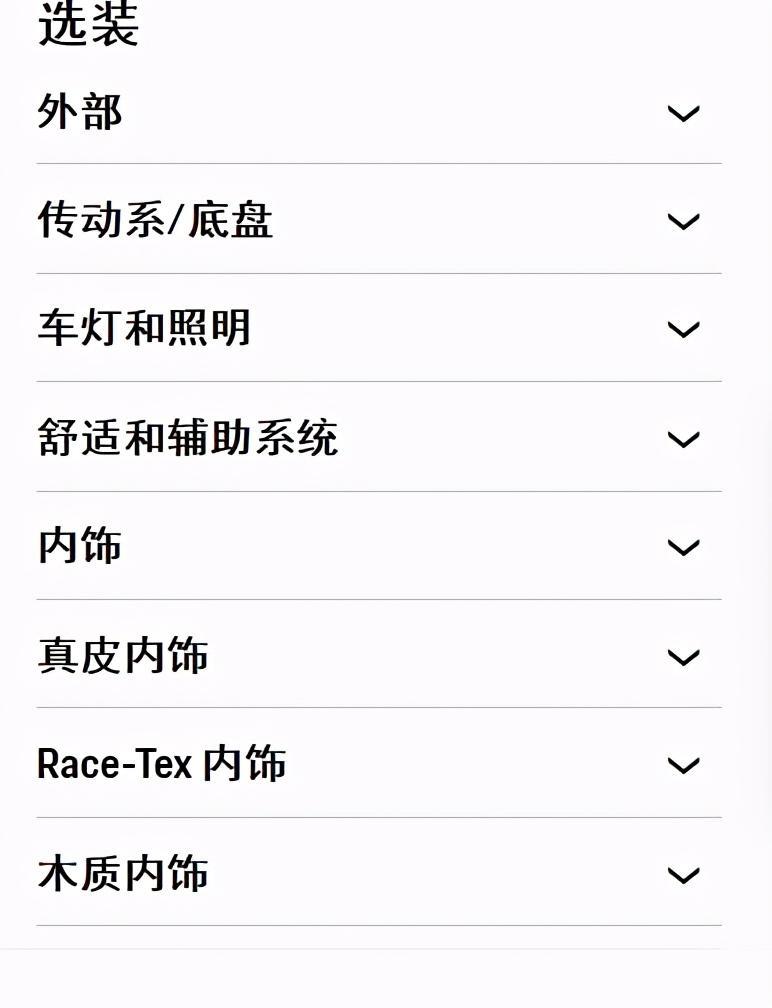The height and width of the screenshot is (1008, 772).
Task: Expand the 内饰 section
Action: (683, 548)
